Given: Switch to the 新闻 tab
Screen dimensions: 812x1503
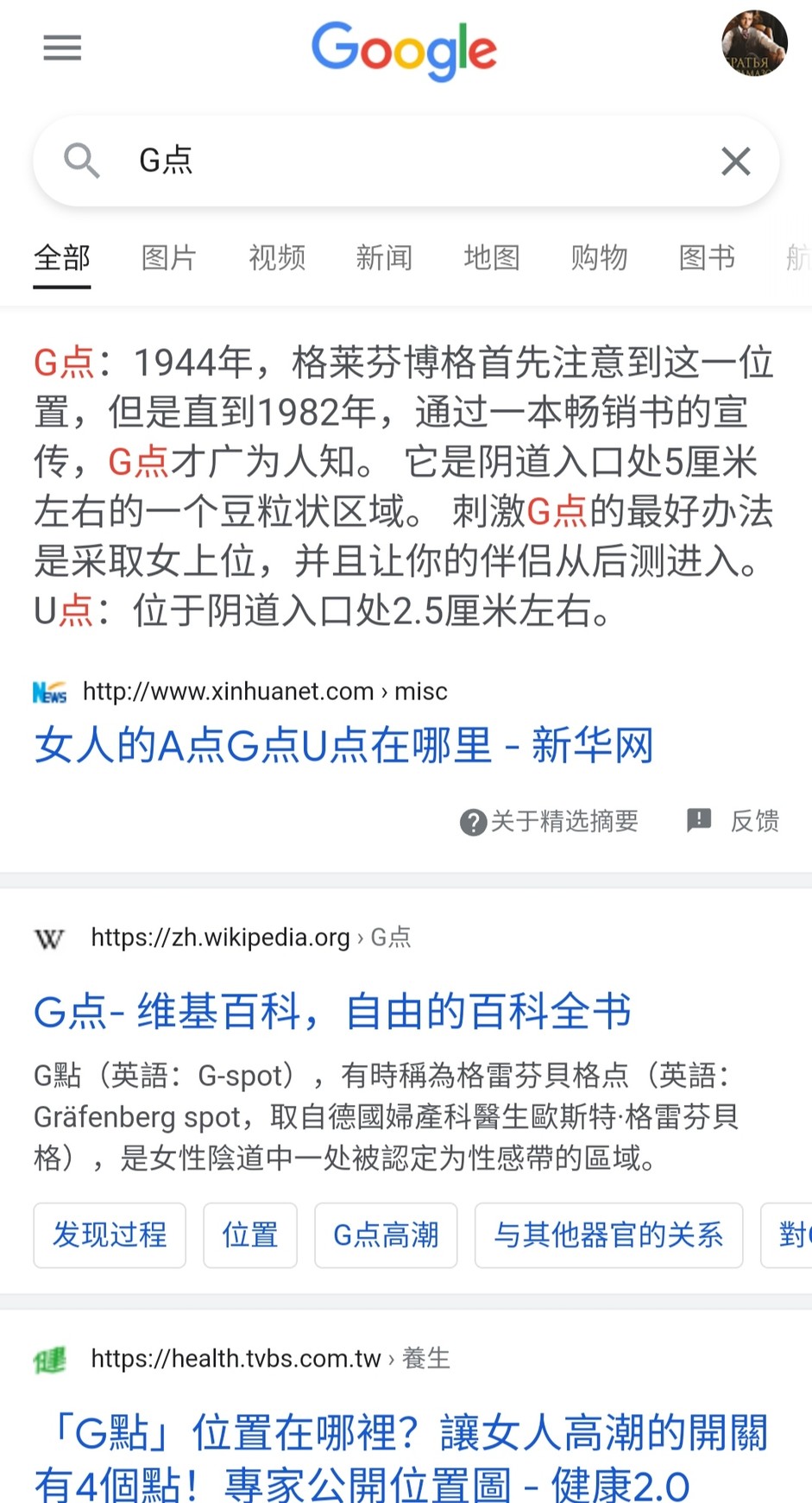Looking at the screenshot, I should coord(384,257).
